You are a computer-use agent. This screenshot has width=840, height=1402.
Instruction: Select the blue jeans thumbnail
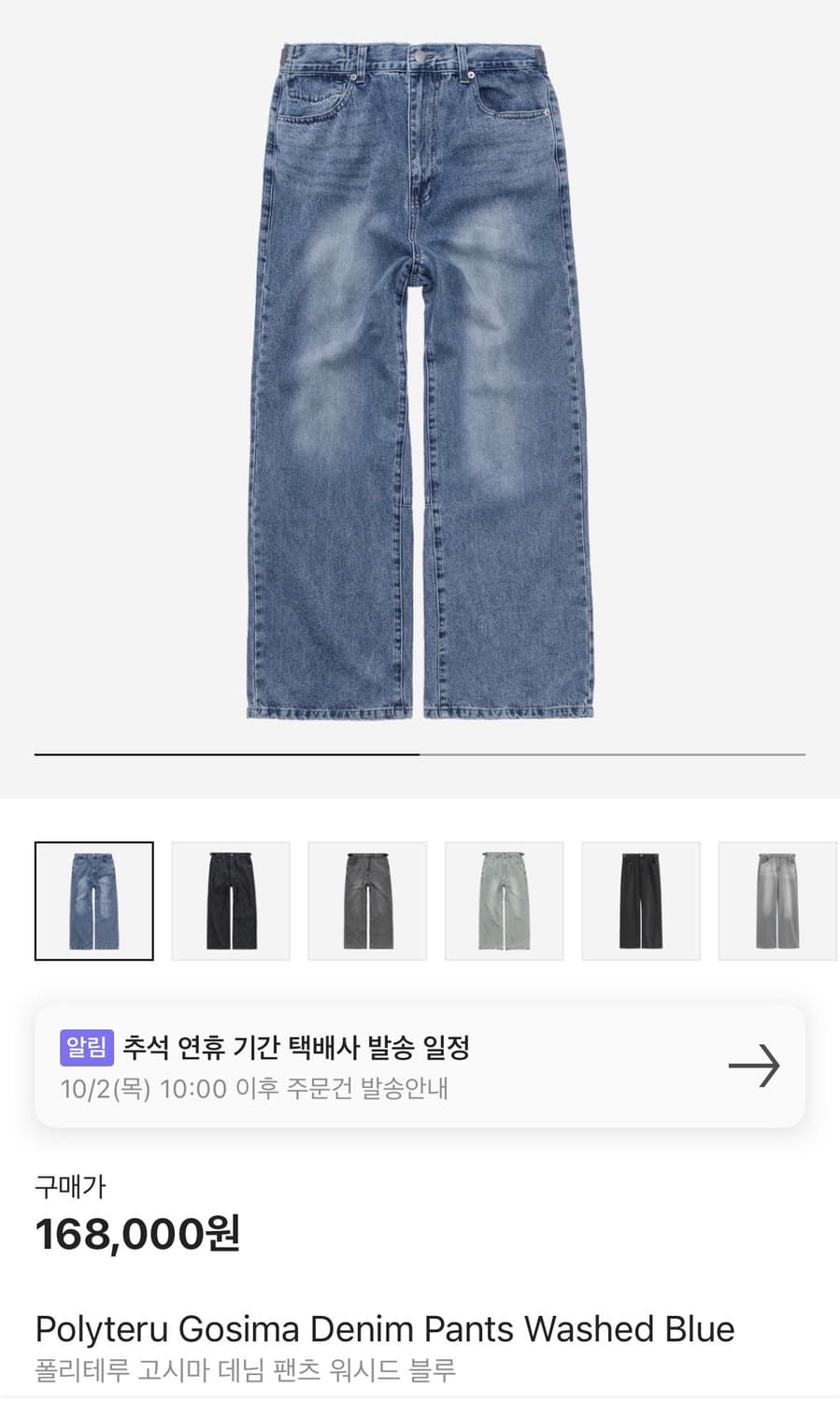pos(94,901)
